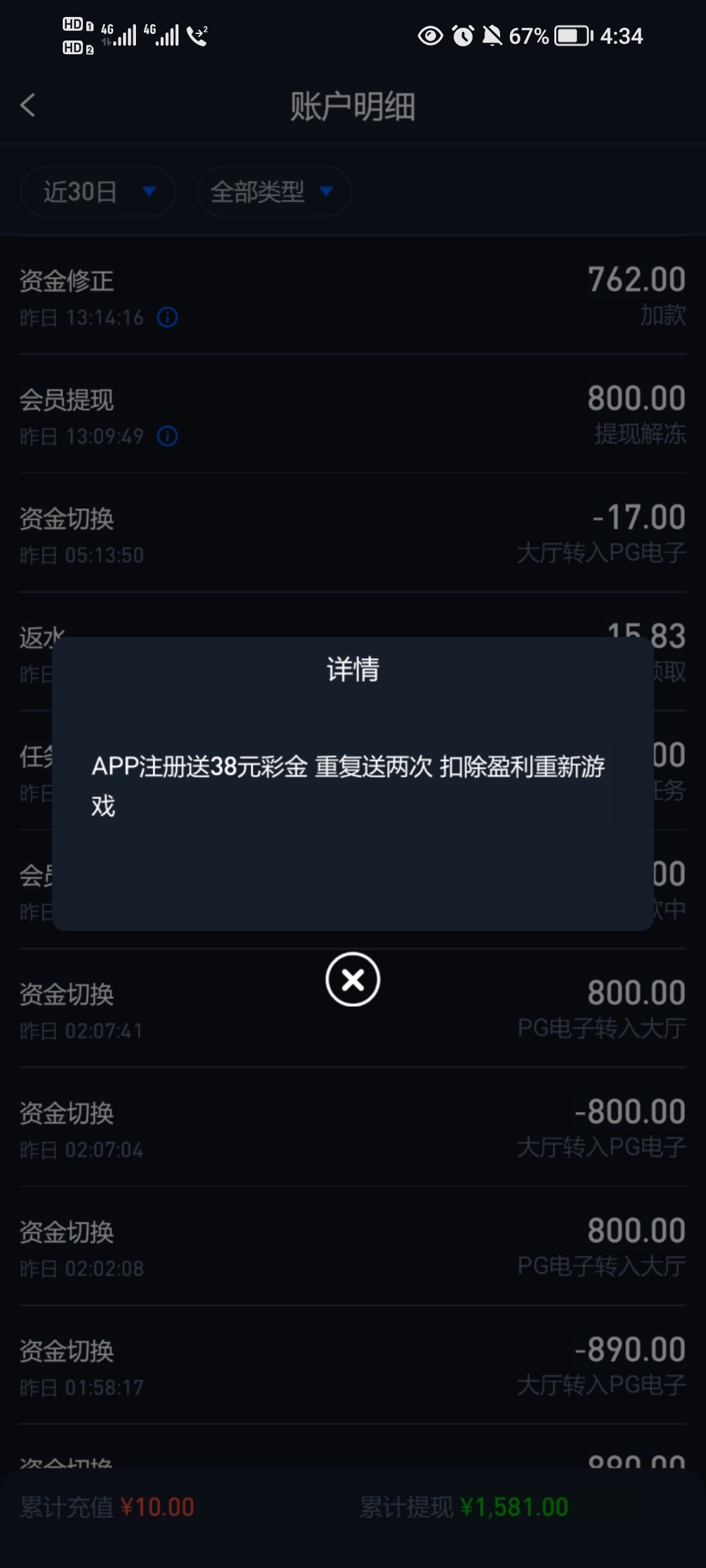Tap the info icon next to 资金修正
Screen dimensions: 706x1568
[167, 318]
